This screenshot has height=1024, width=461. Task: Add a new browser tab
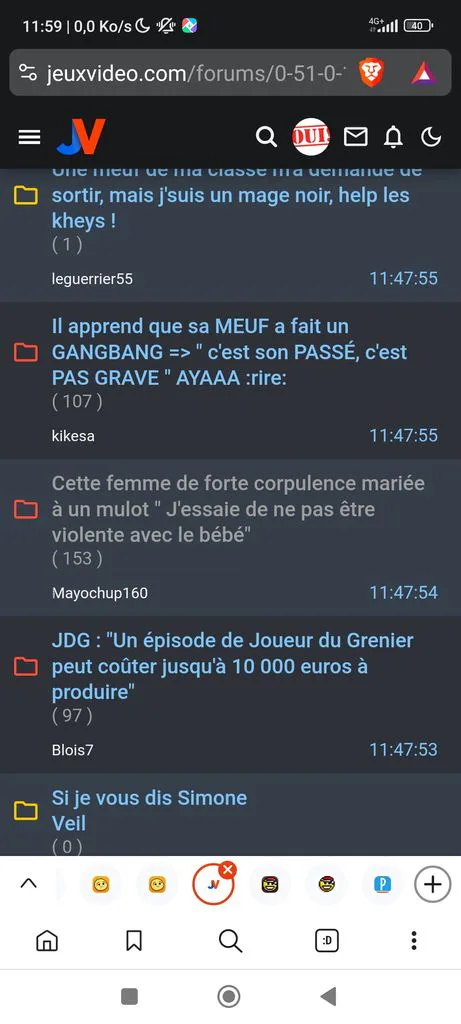click(x=432, y=885)
